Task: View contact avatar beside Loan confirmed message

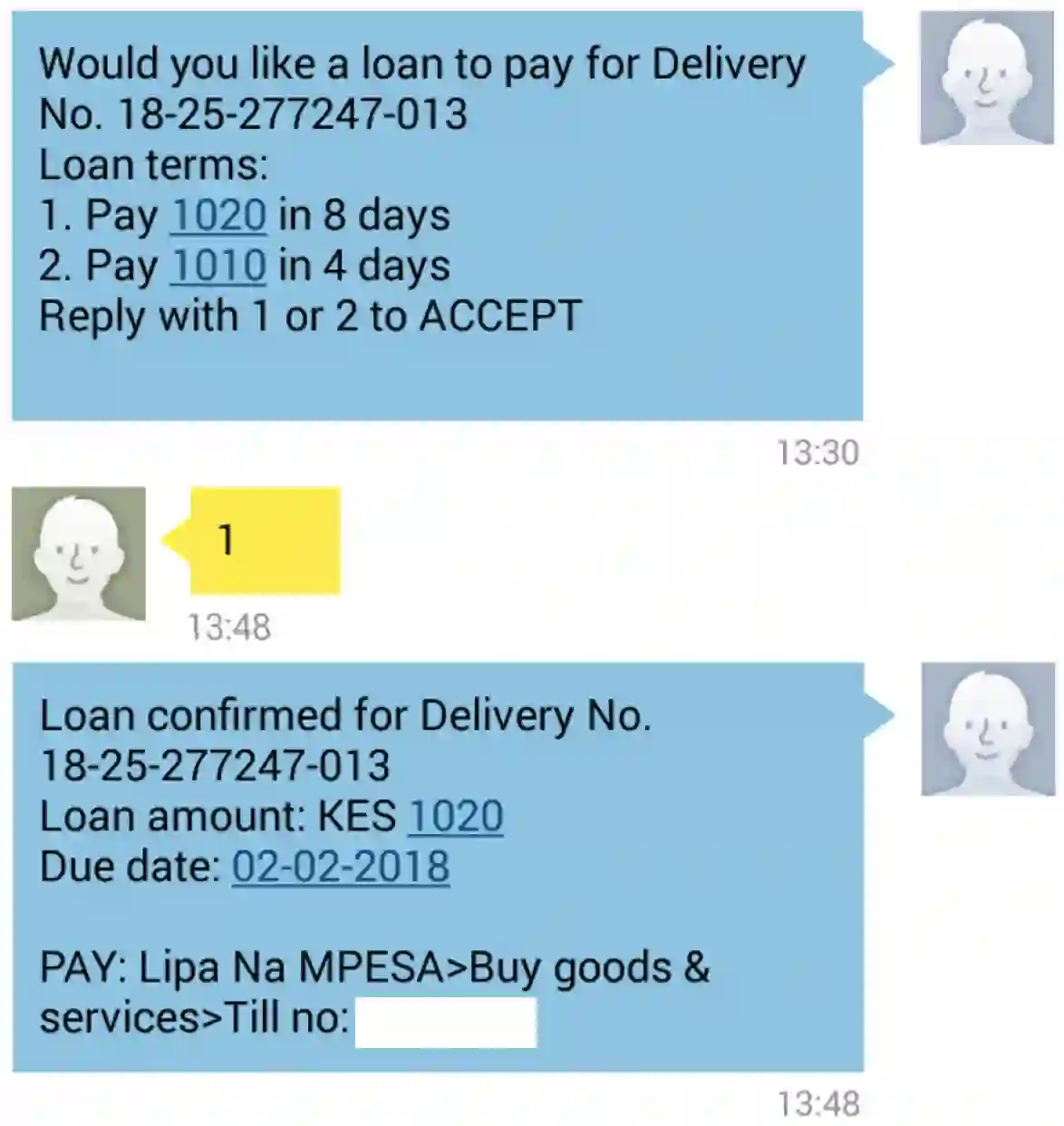Action: click(x=988, y=729)
